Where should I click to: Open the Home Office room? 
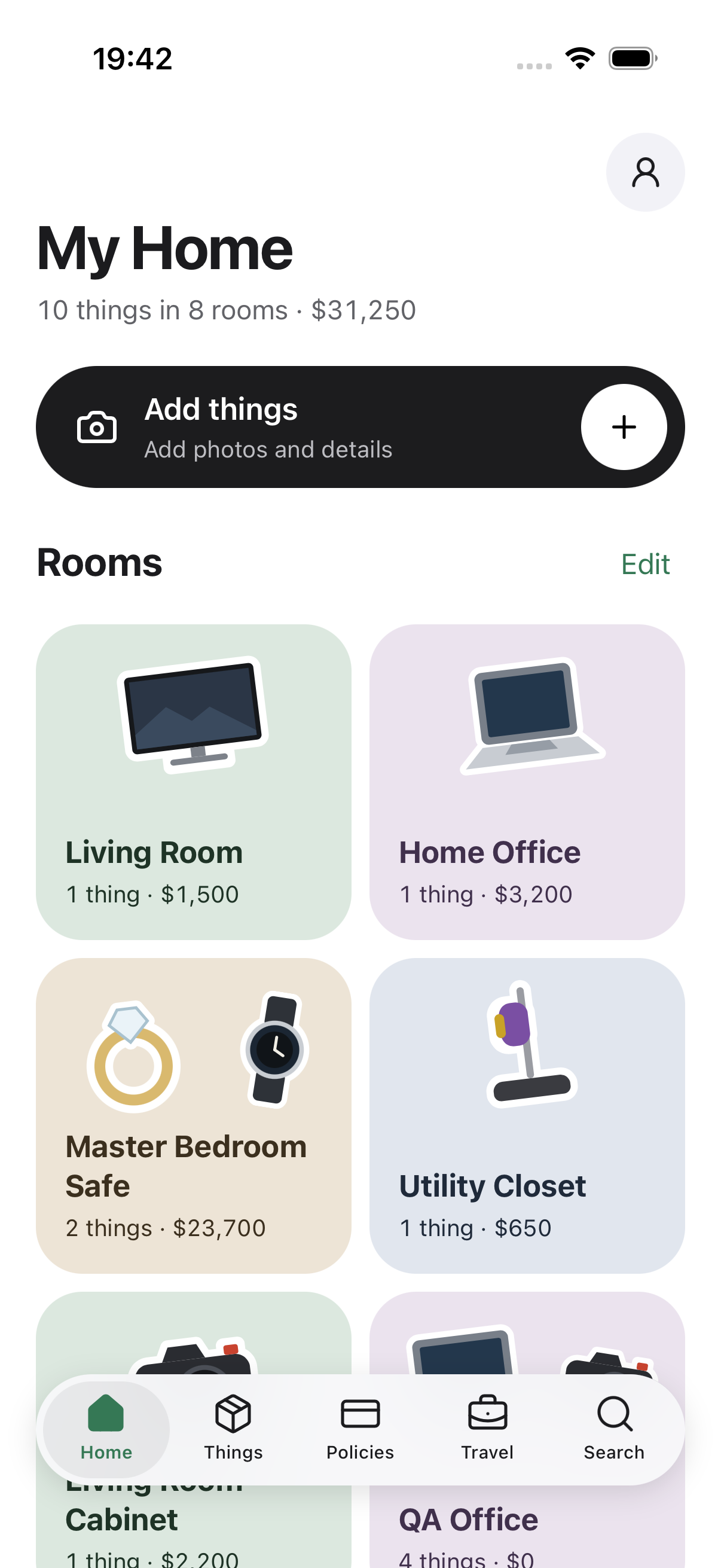[527, 782]
